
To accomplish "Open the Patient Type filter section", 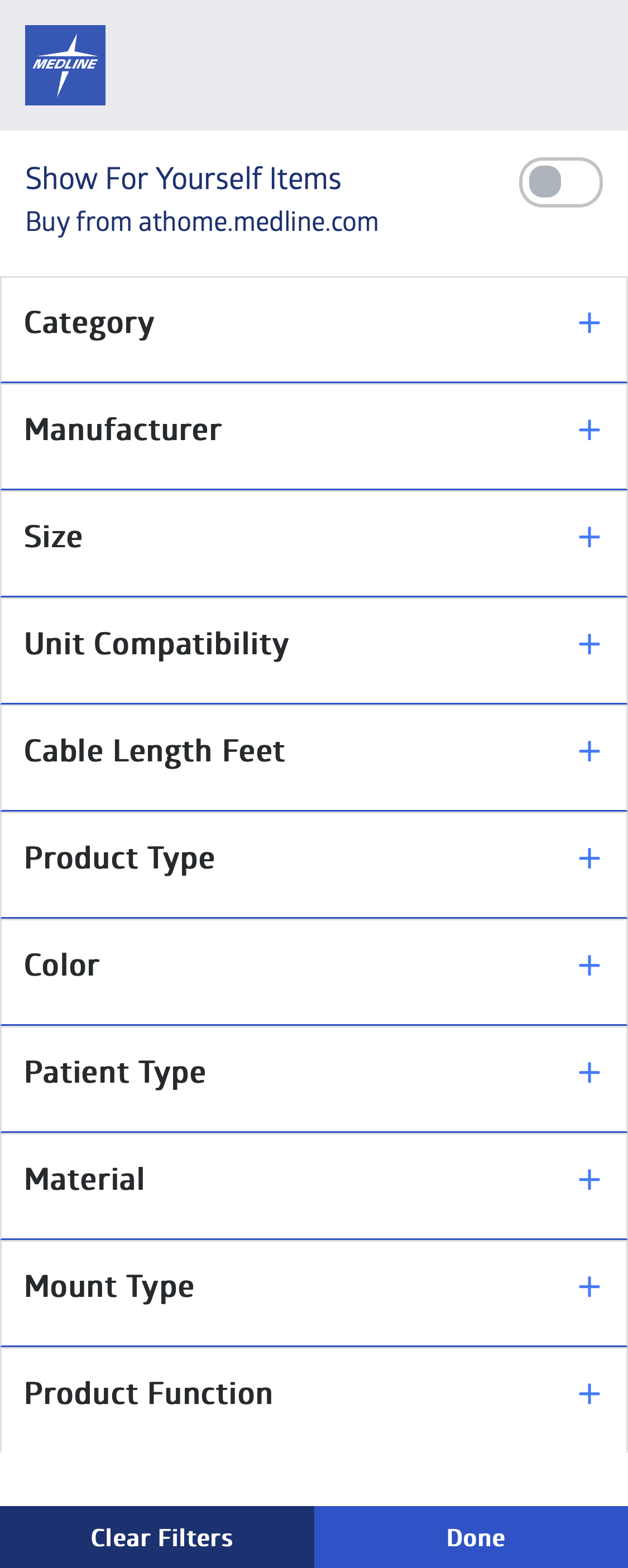I will pos(314,1073).
